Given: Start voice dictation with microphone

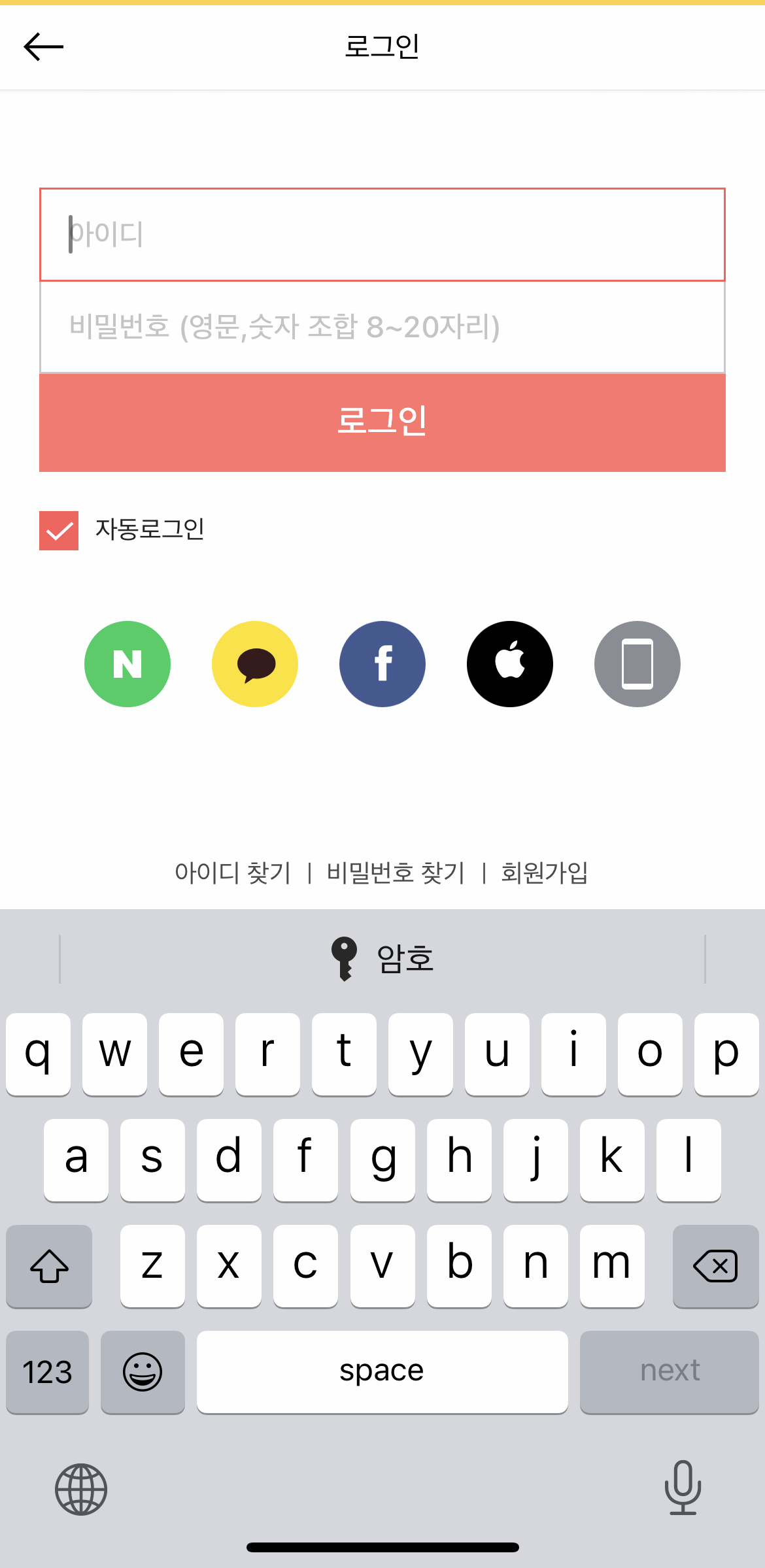Looking at the screenshot, I should pyautogui.click(x=683, y=1489).
